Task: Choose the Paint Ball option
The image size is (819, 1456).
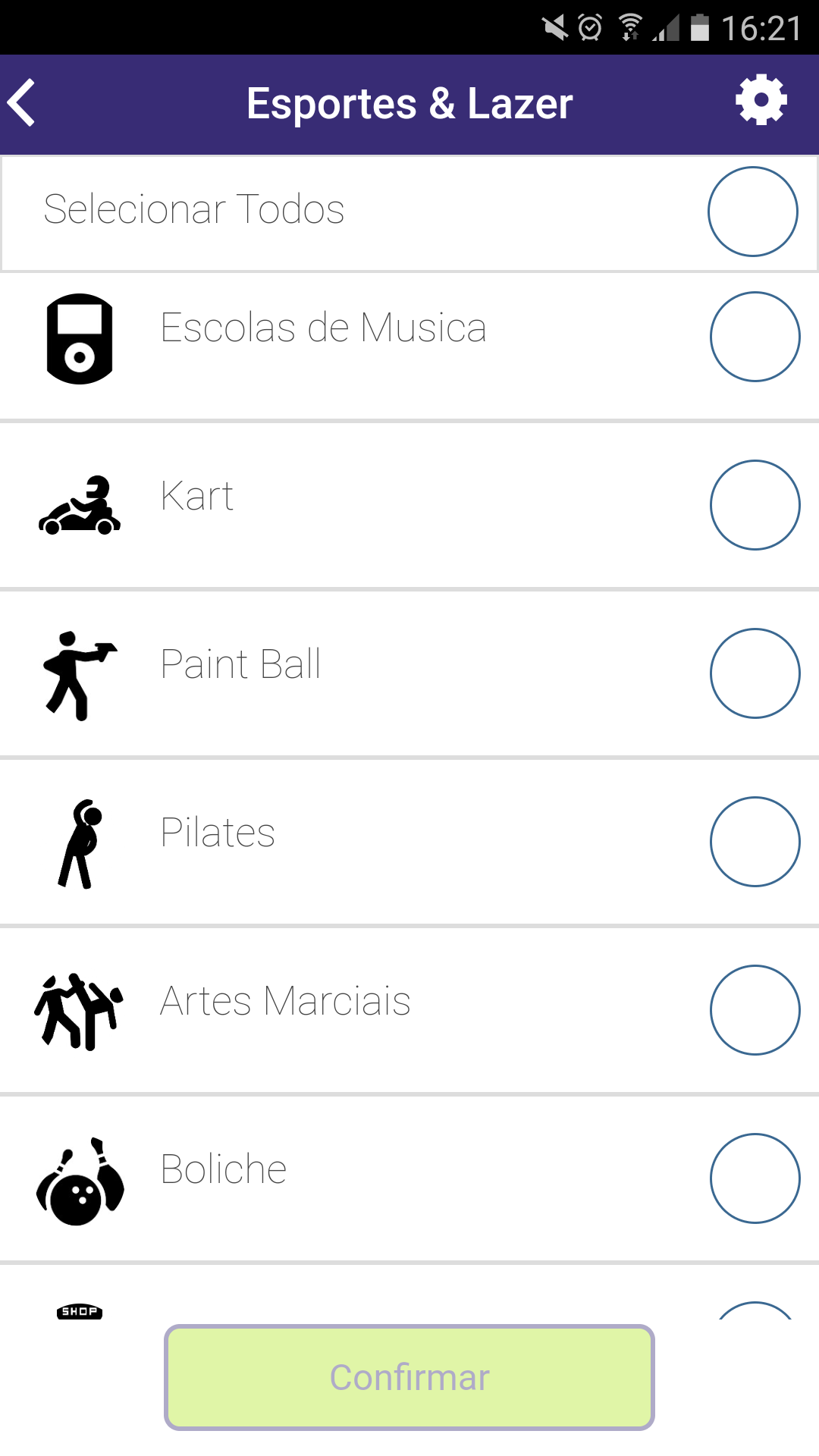Action: (x=755, y=673)
